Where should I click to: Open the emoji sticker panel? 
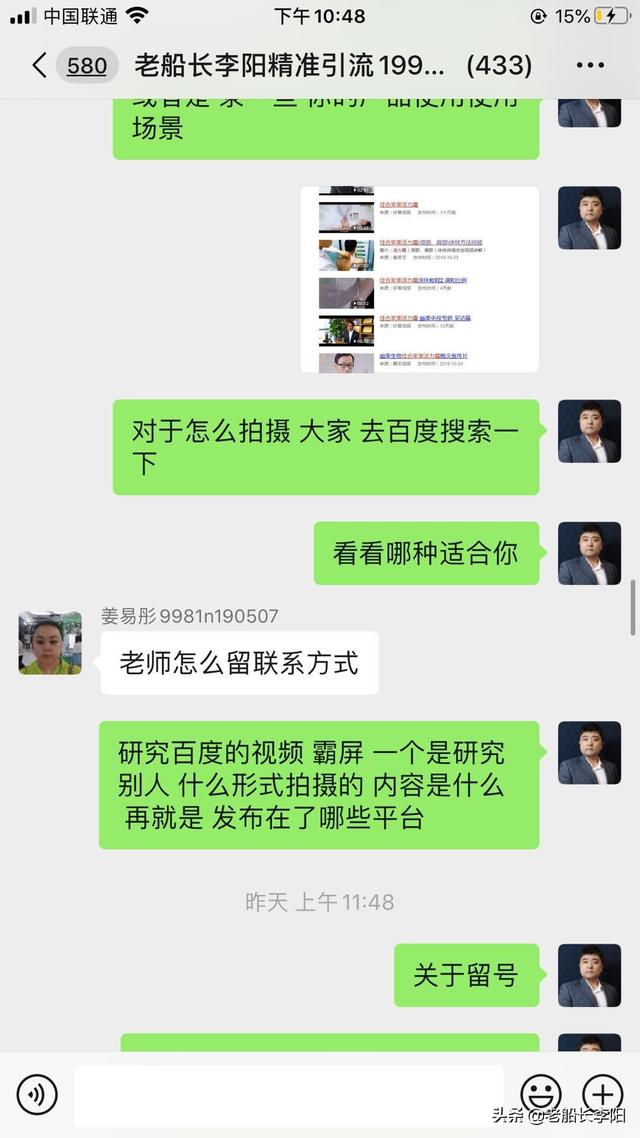541,1094
